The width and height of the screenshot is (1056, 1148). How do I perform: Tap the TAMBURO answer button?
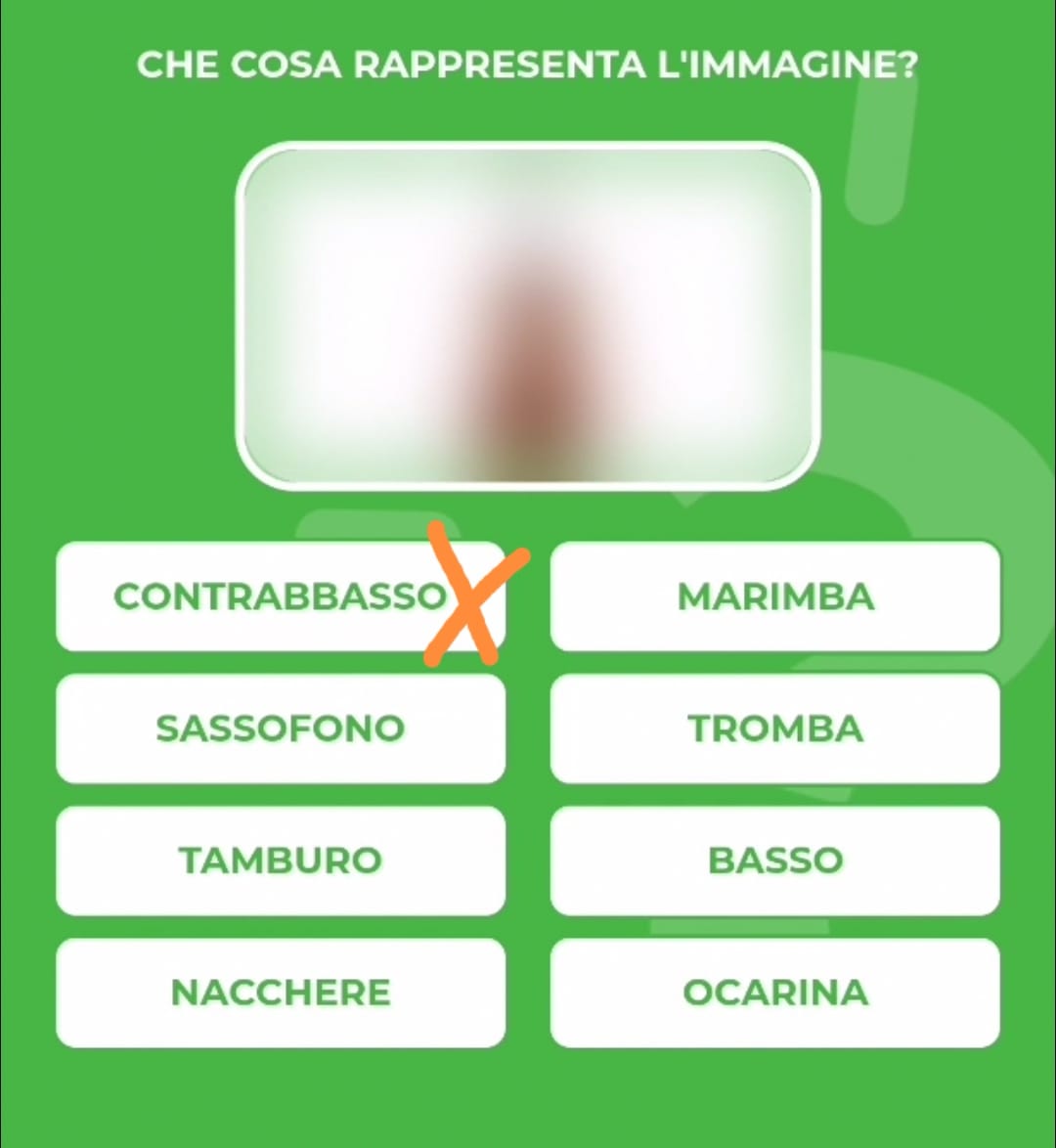[x=281, y=861]
